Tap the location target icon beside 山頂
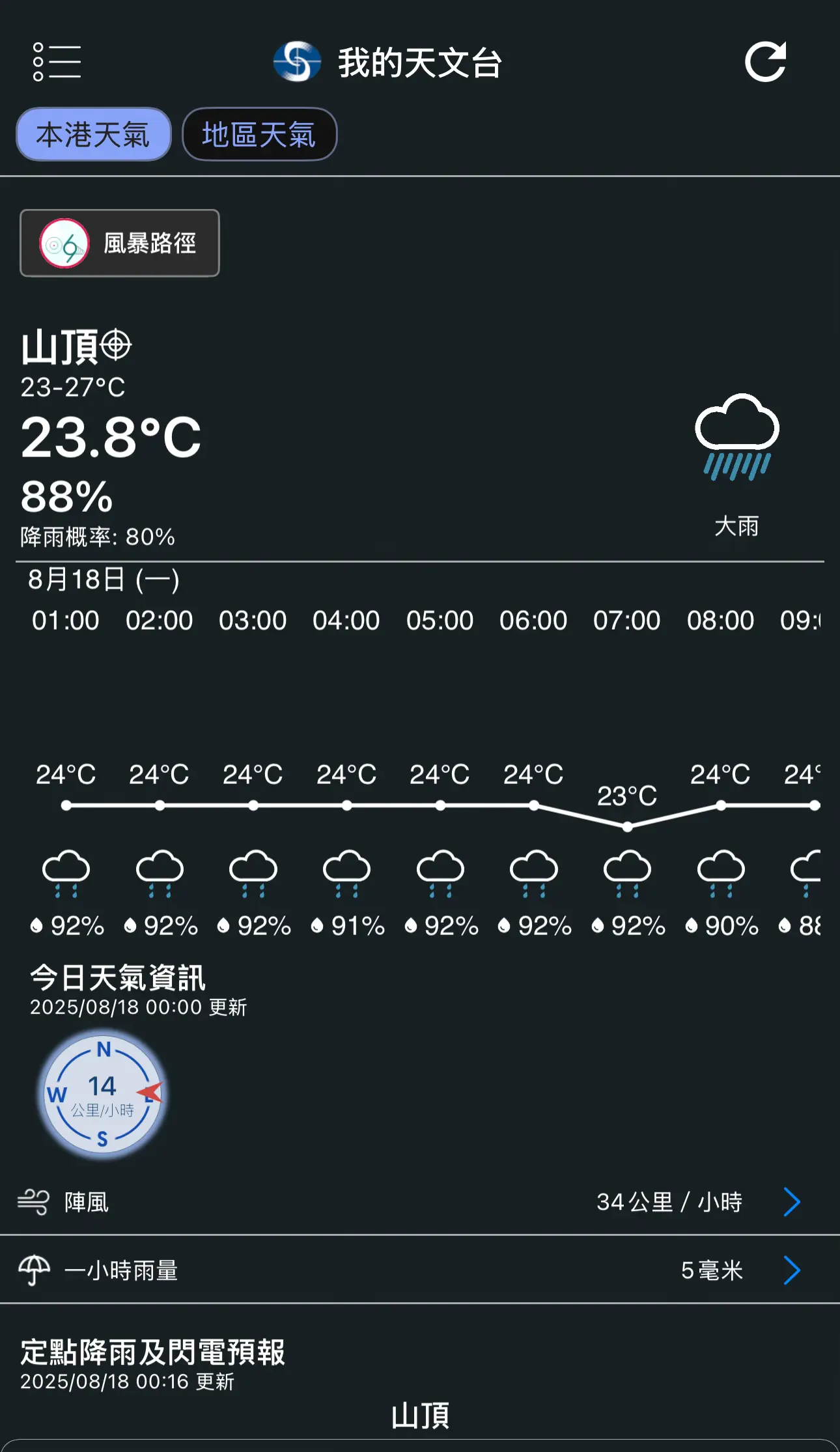The height and width of the screenshot is (1452, 840). (116, 345)
